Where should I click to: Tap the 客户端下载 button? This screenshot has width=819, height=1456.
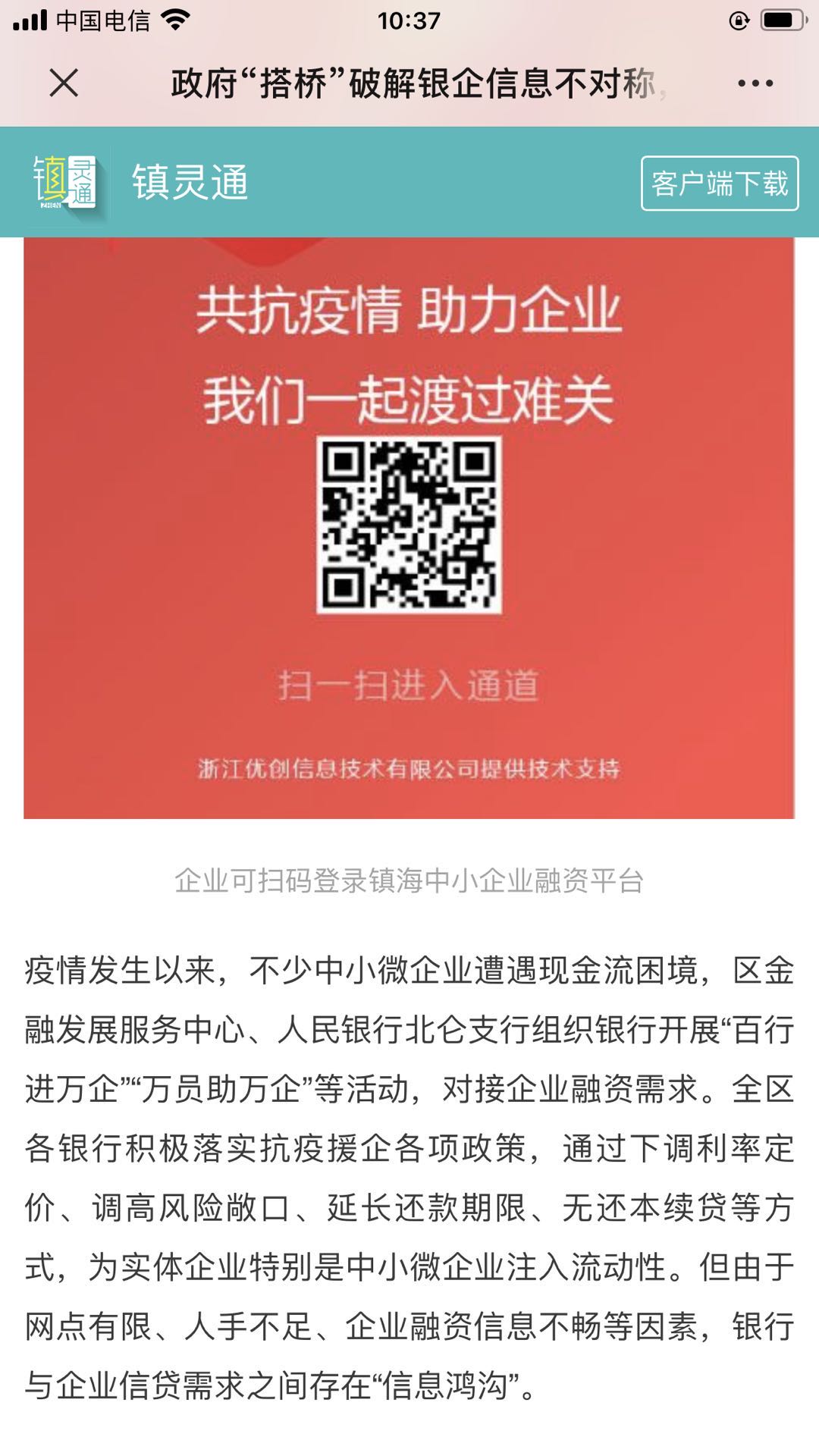point(719,184)
